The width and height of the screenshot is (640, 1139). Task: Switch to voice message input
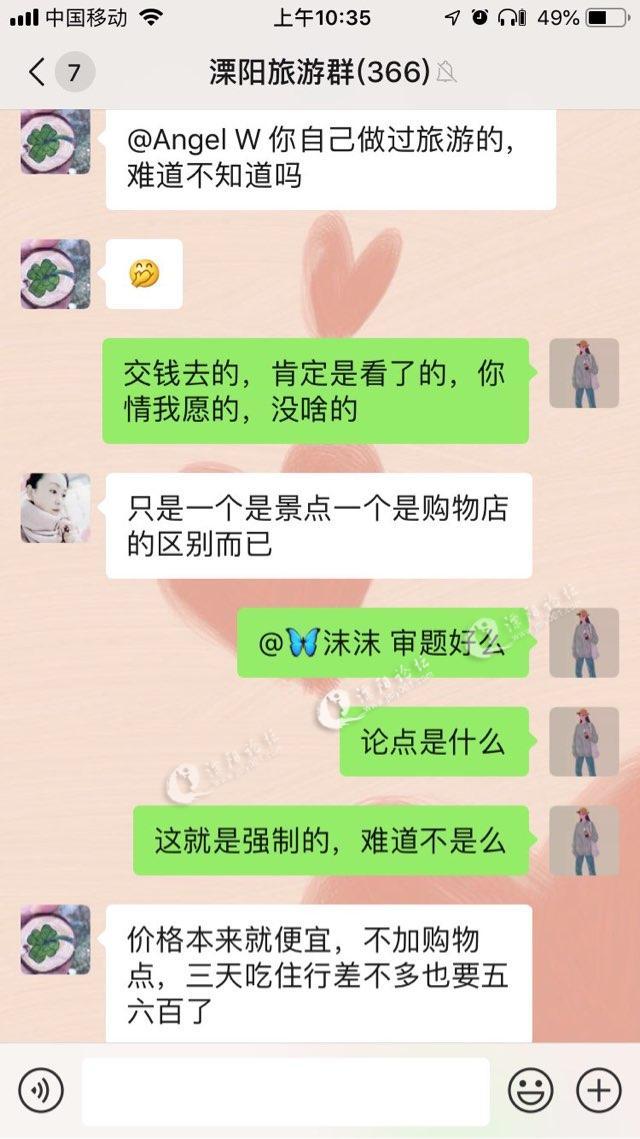(x=41, y=1090)
